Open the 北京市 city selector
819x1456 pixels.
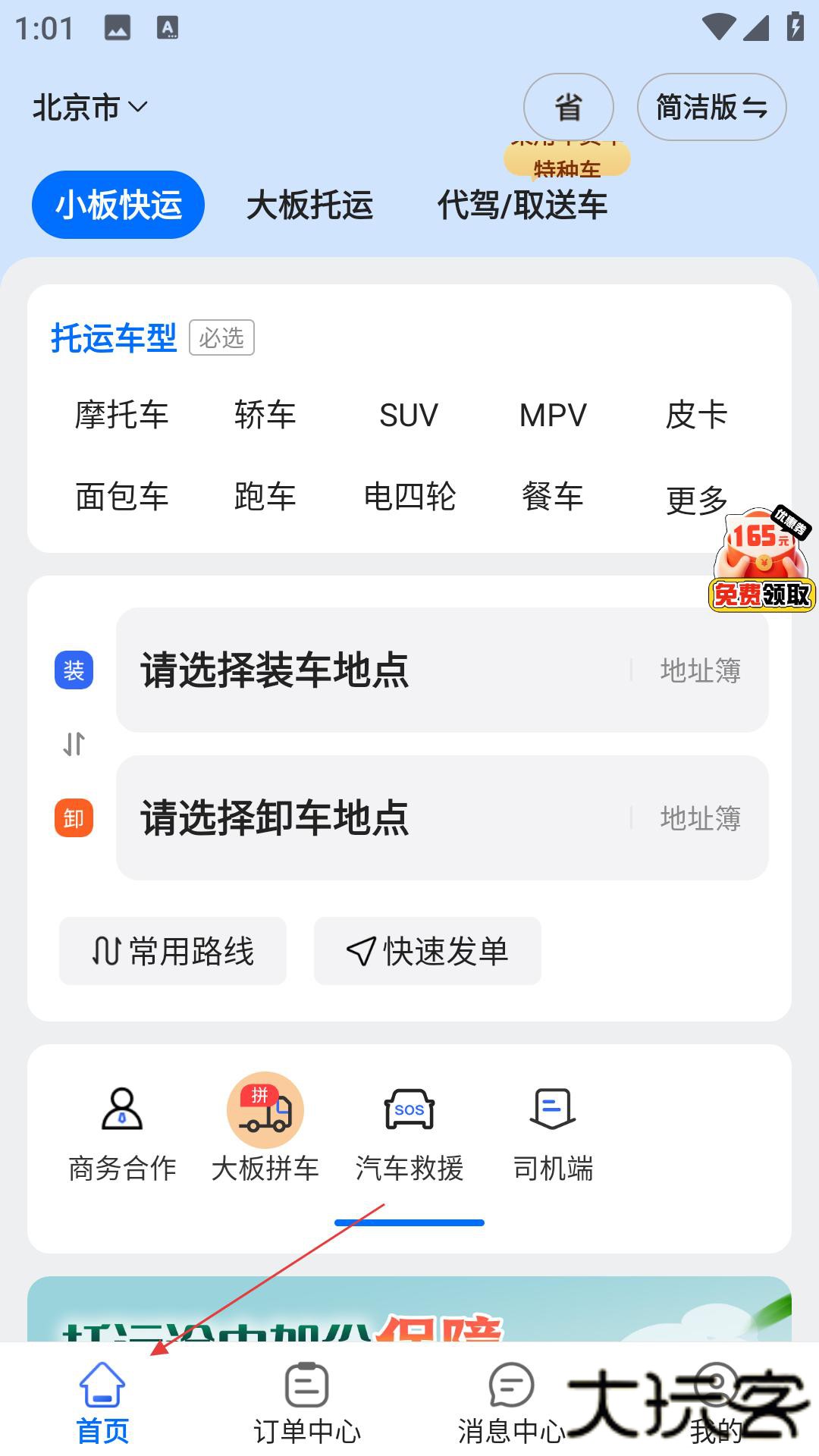pyautogui.click(x=89, y=108)
